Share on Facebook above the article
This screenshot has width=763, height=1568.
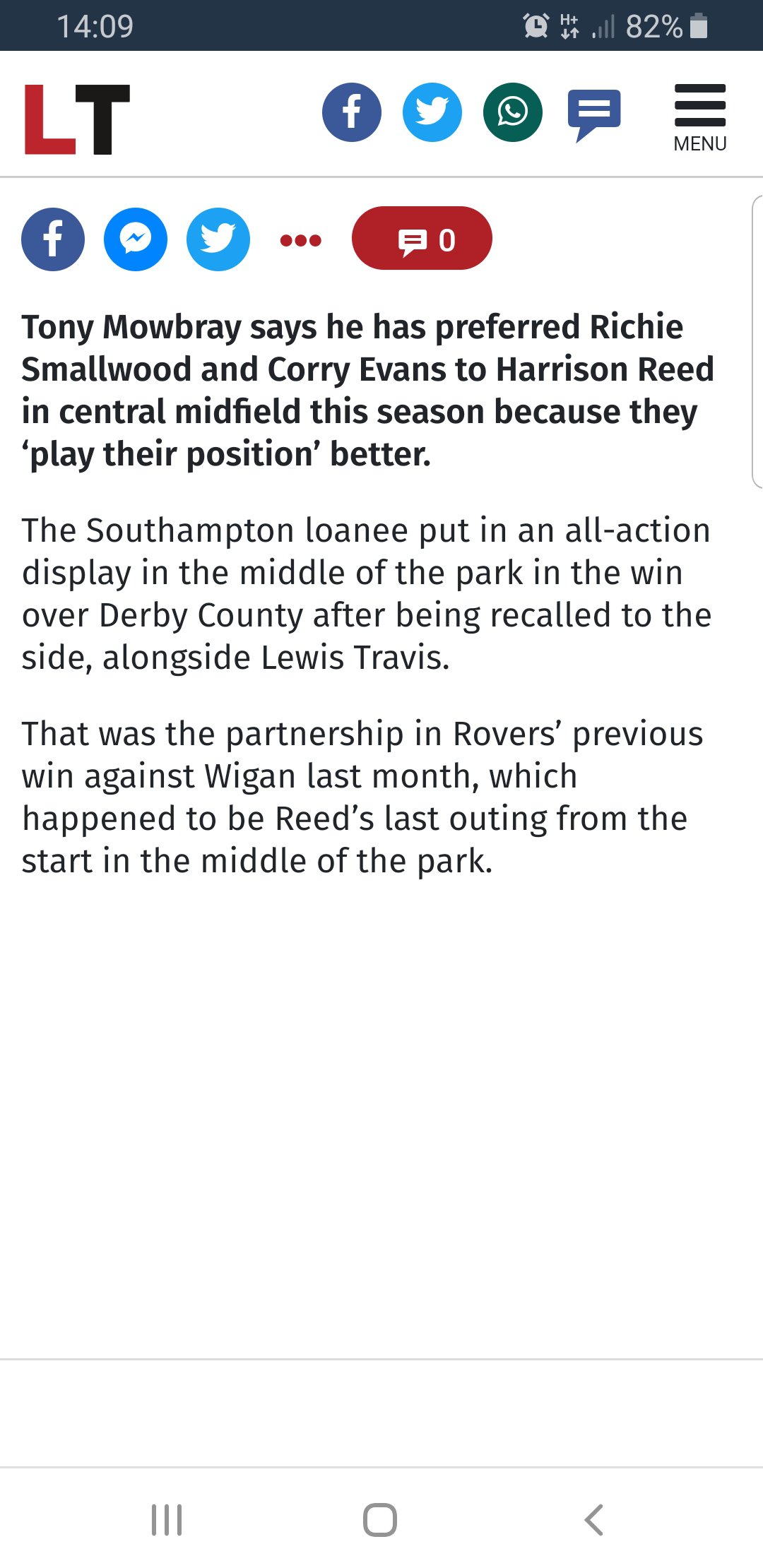click(53, 239)
